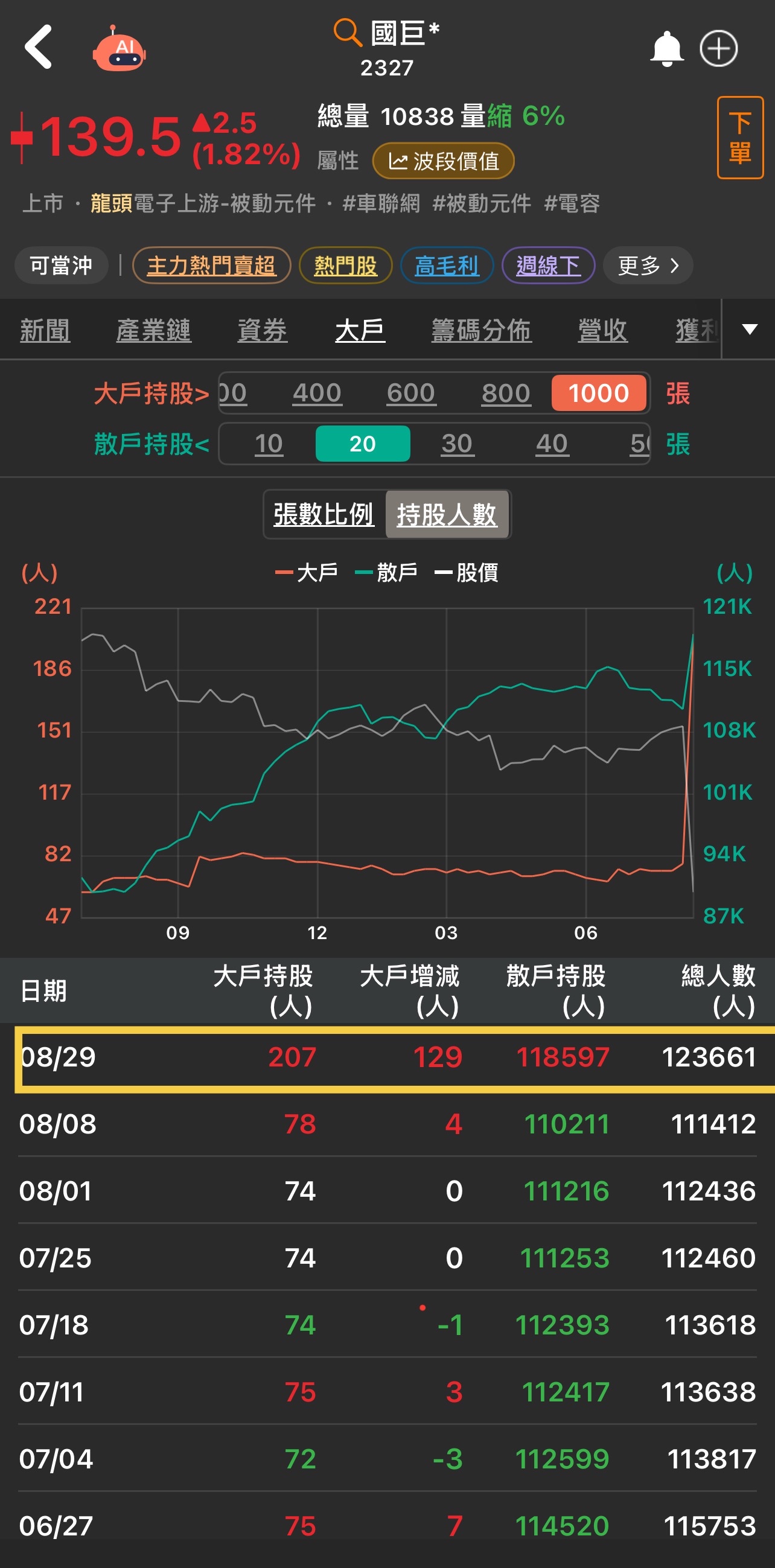Add 國巨 to watchlist with plus icon

[718, 49]
